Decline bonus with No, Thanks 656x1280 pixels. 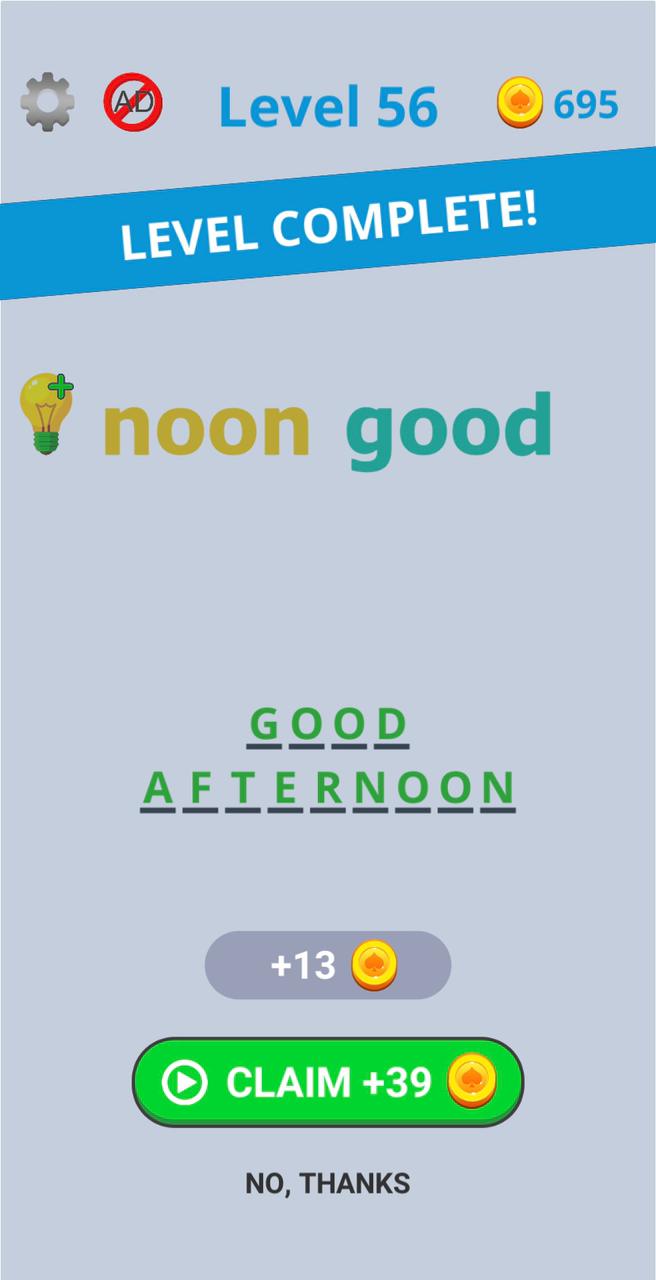pyautogui.click(x=328, y=1184)
